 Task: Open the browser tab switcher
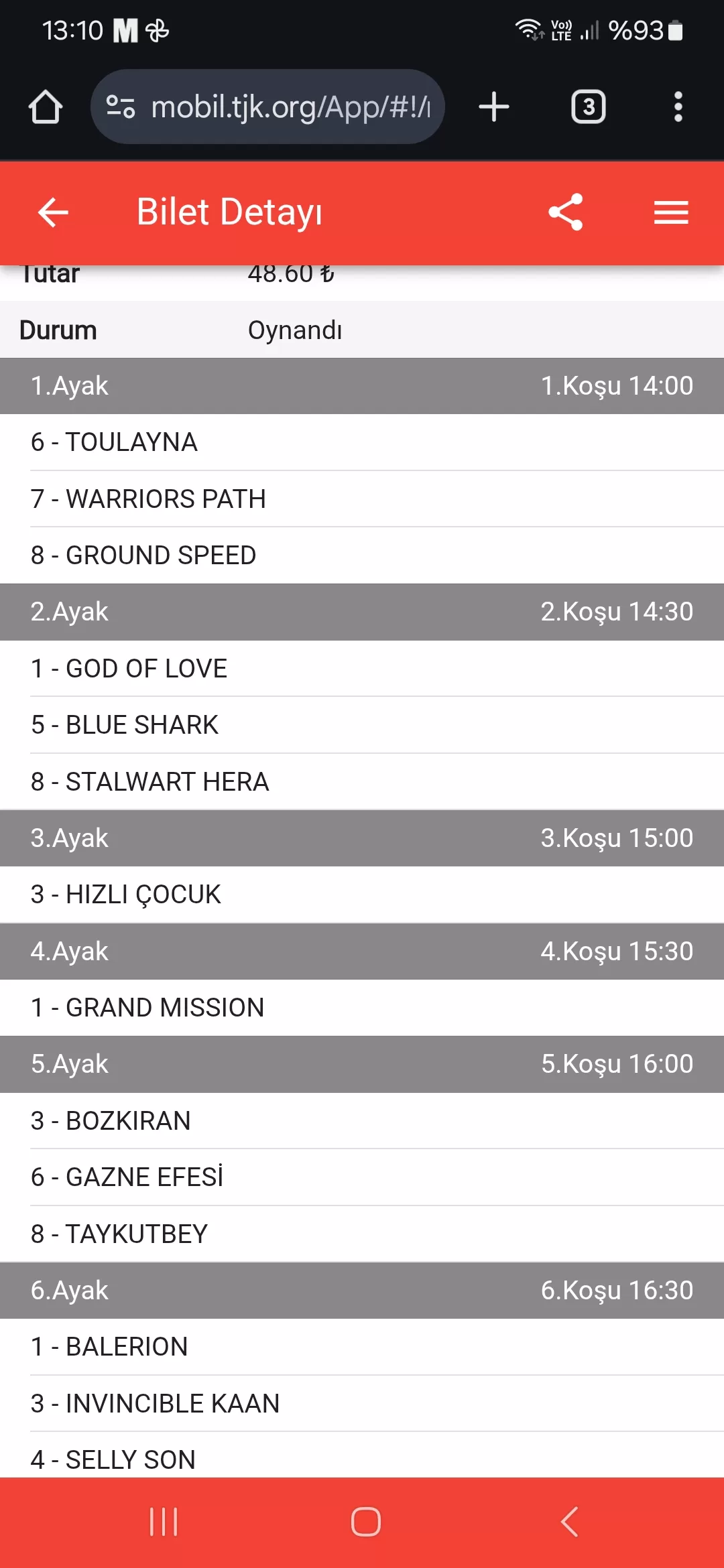(588, 107)
